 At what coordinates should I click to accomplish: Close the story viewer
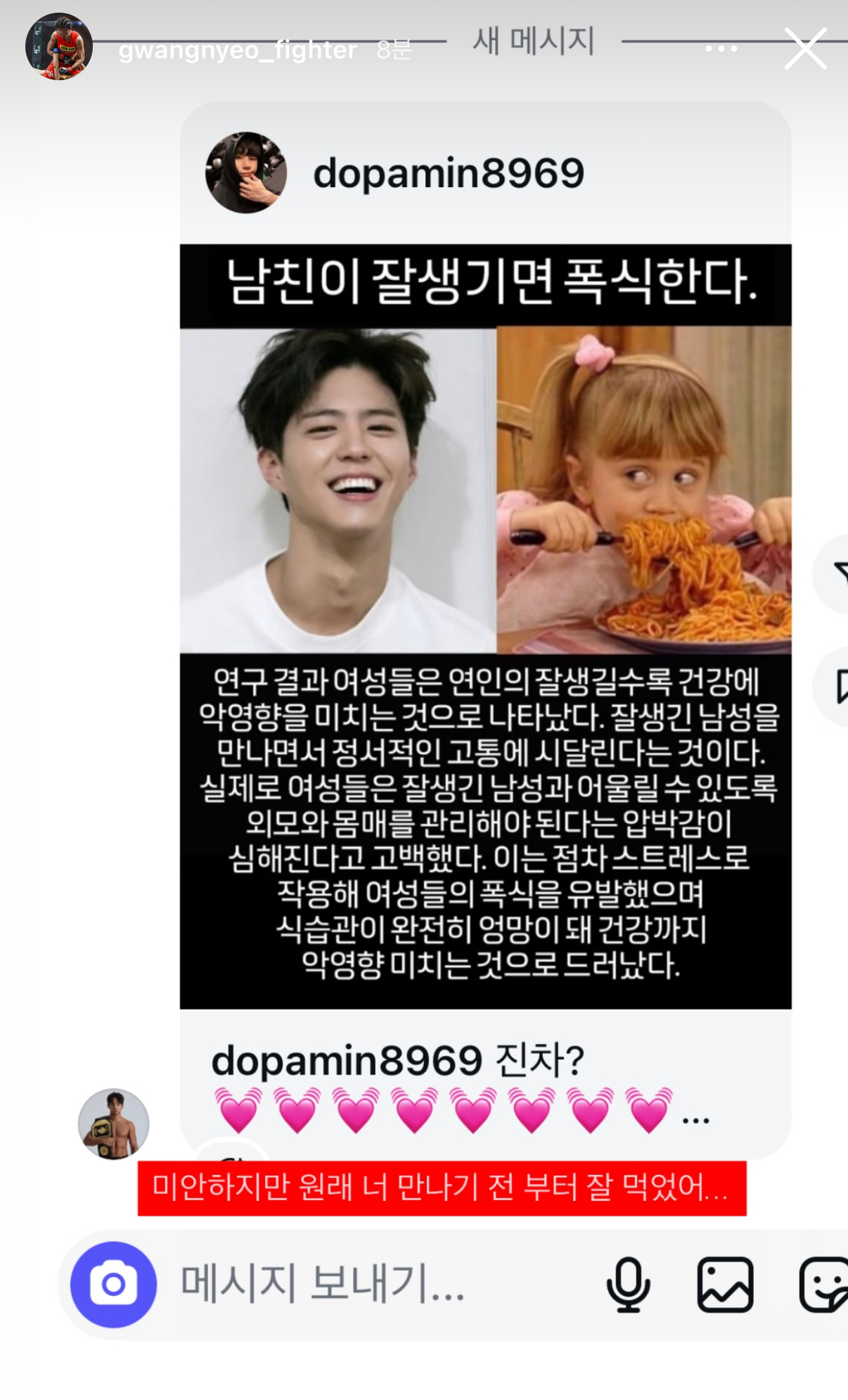(x=805, y=49)
